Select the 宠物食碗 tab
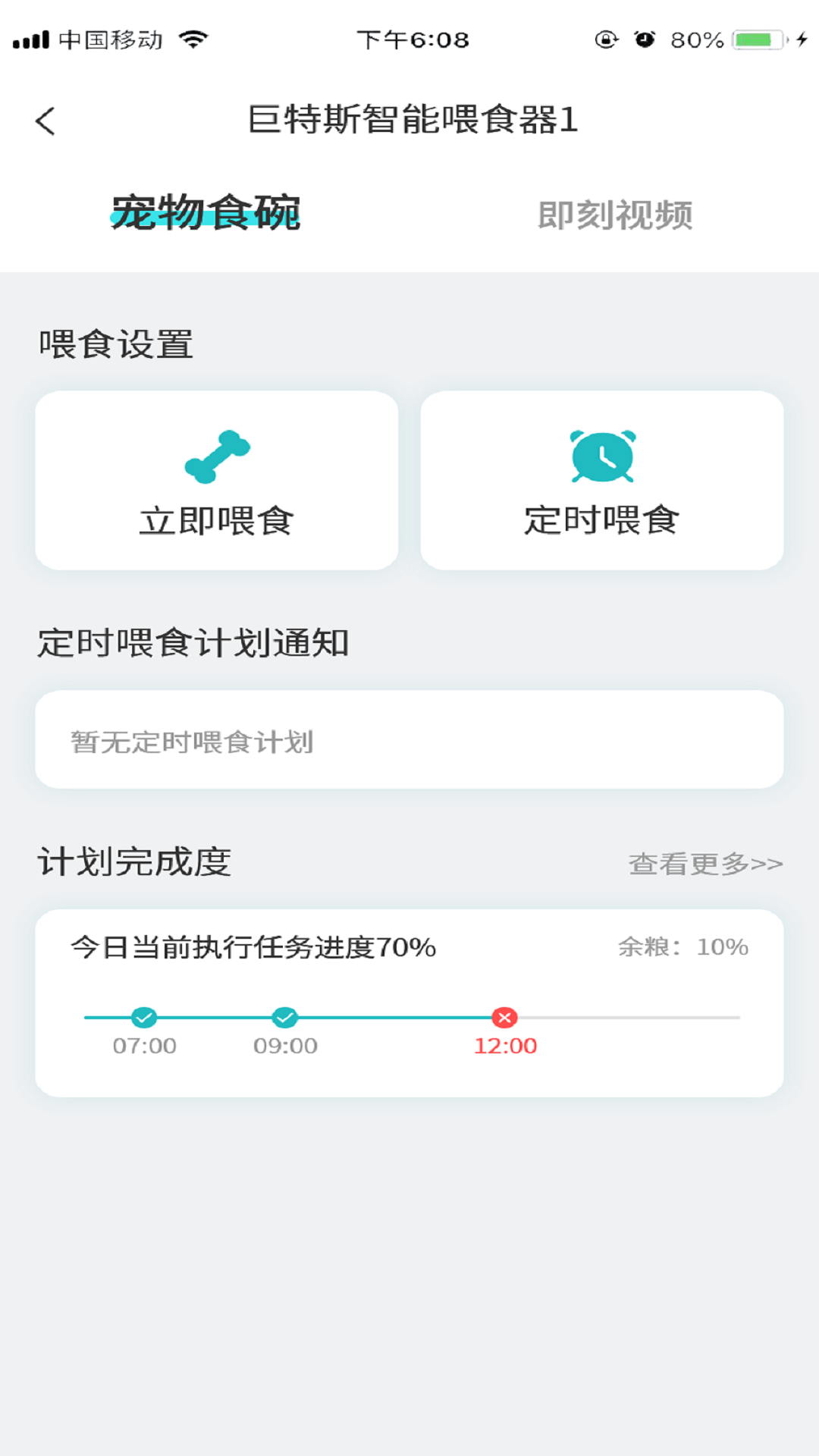 205,213
